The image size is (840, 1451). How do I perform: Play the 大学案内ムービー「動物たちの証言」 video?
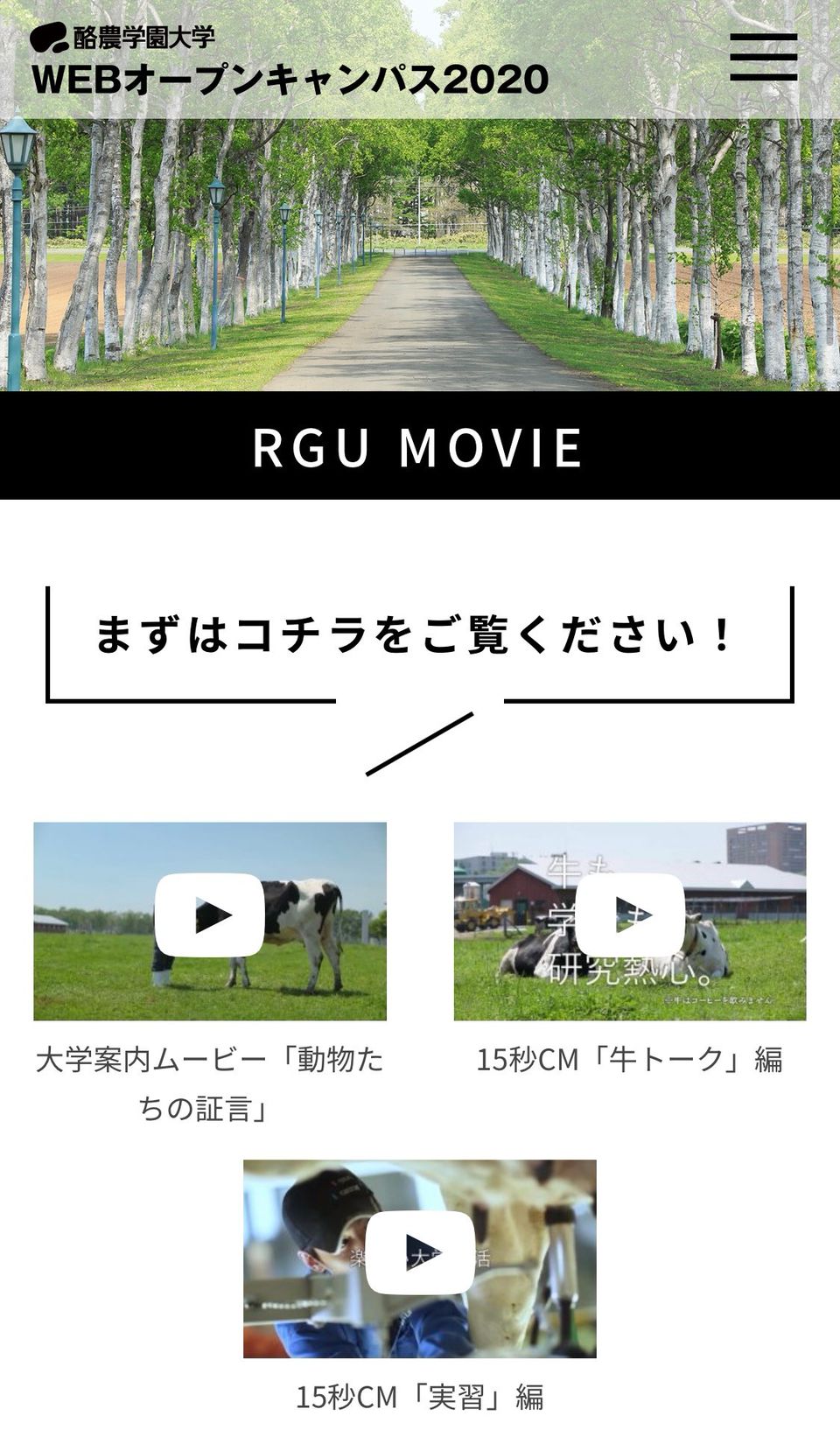[210, 915]
